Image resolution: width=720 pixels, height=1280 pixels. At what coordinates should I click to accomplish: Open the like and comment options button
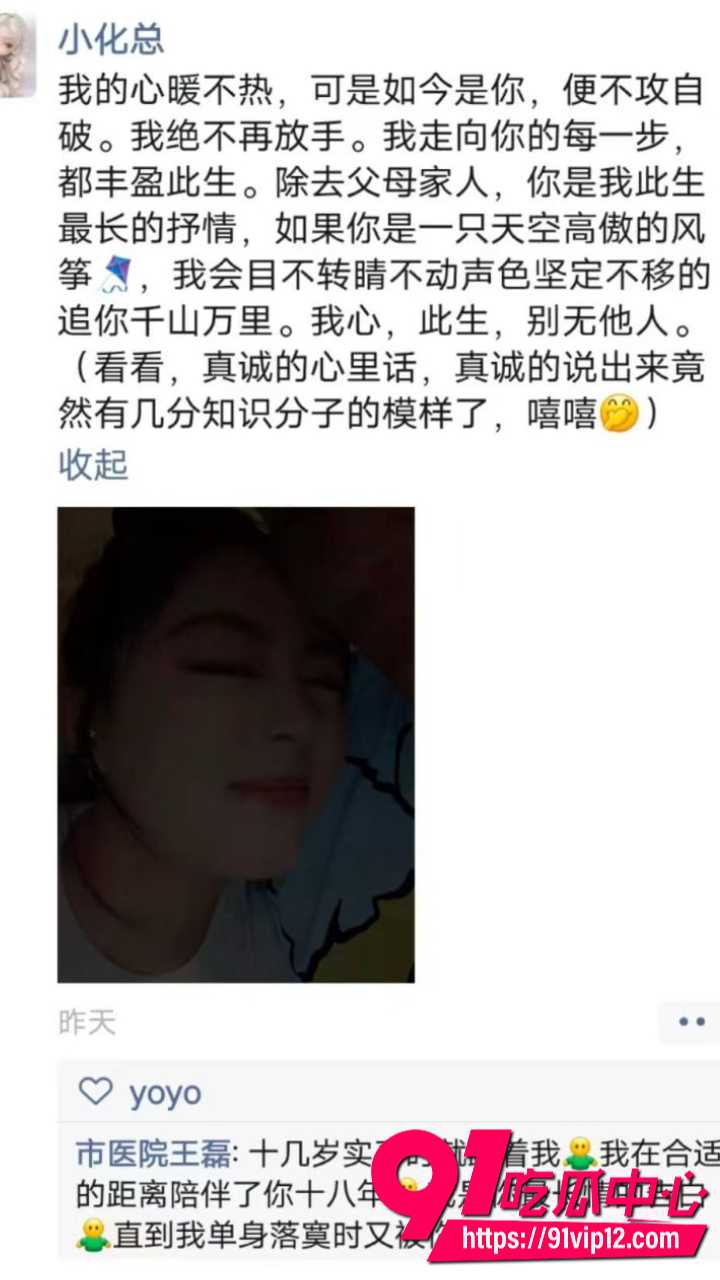[x=690, y=1022]
